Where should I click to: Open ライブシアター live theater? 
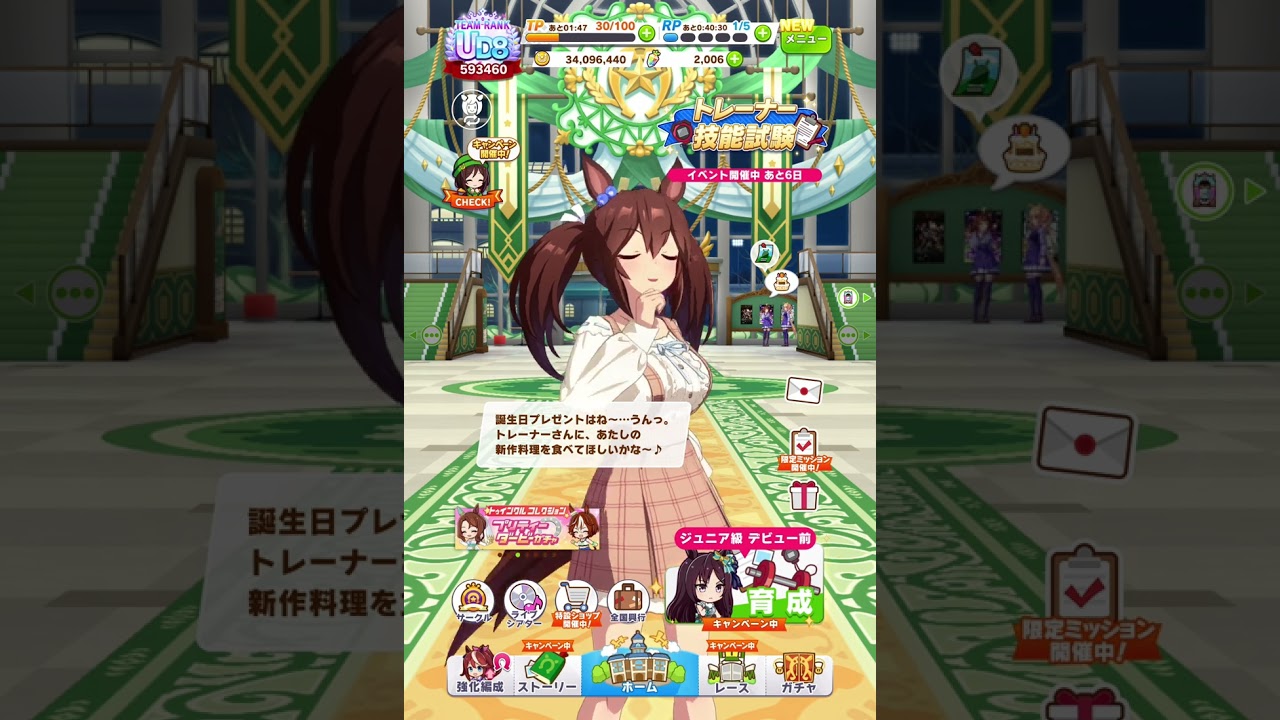[525, 602]
